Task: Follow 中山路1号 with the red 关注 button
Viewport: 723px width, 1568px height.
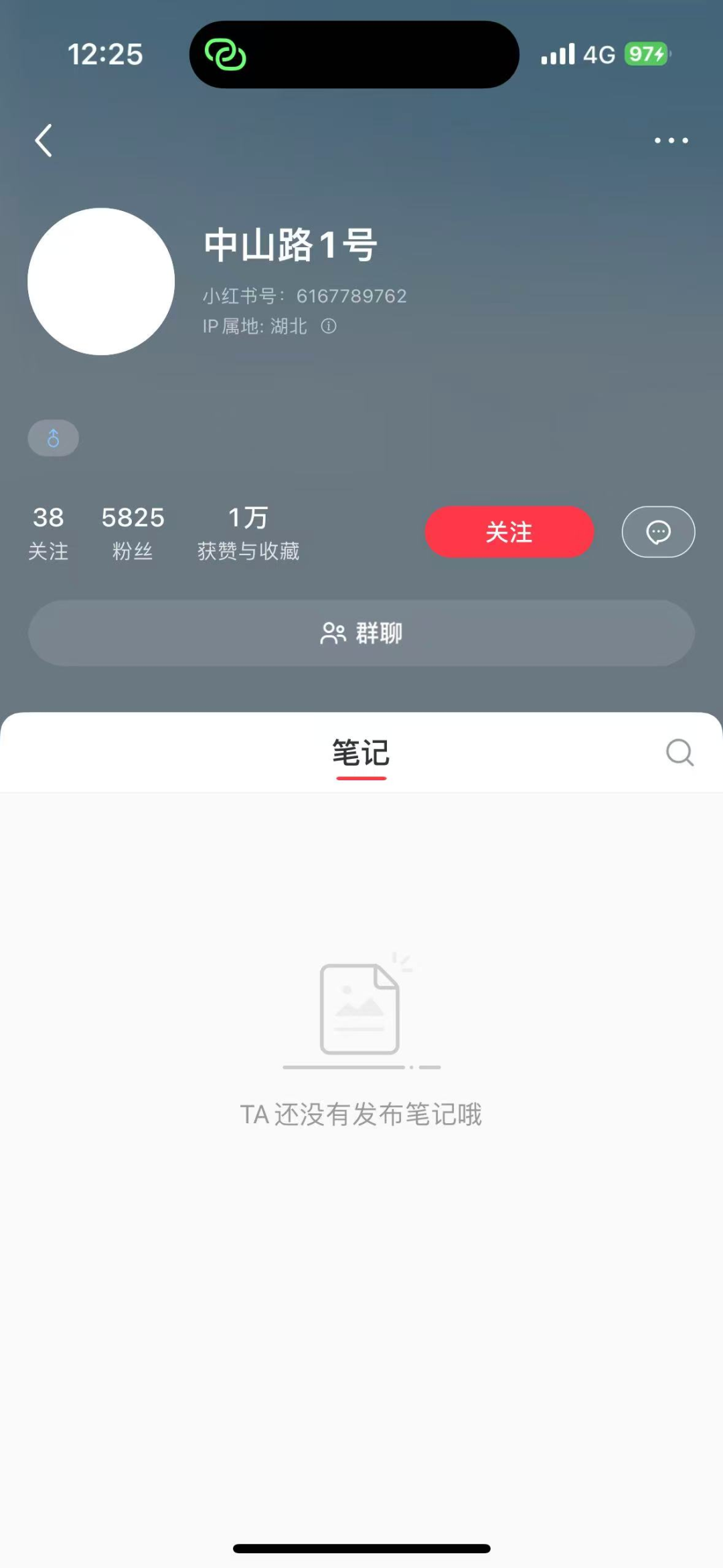Action: coord(509,532)
